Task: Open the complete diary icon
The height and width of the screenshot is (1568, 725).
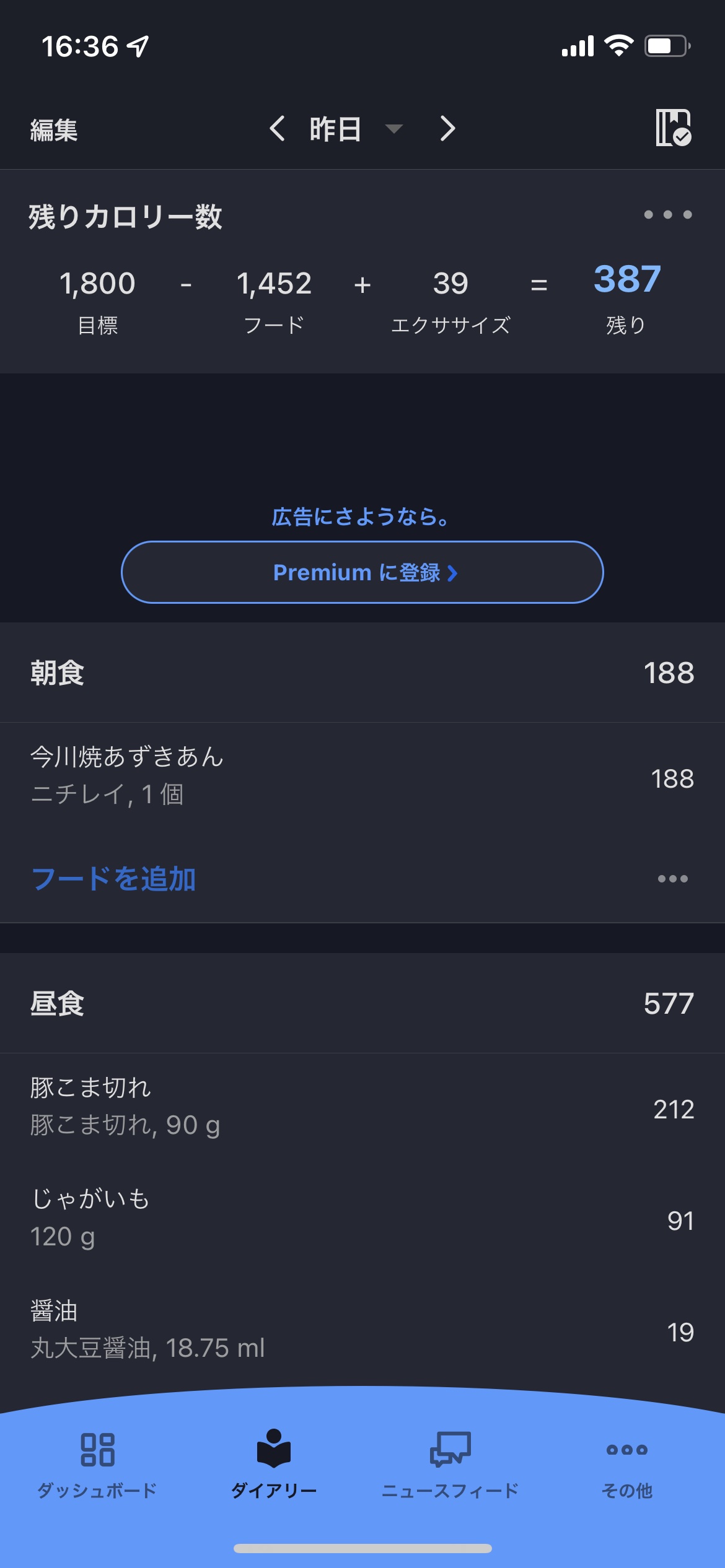Action: 674,128
